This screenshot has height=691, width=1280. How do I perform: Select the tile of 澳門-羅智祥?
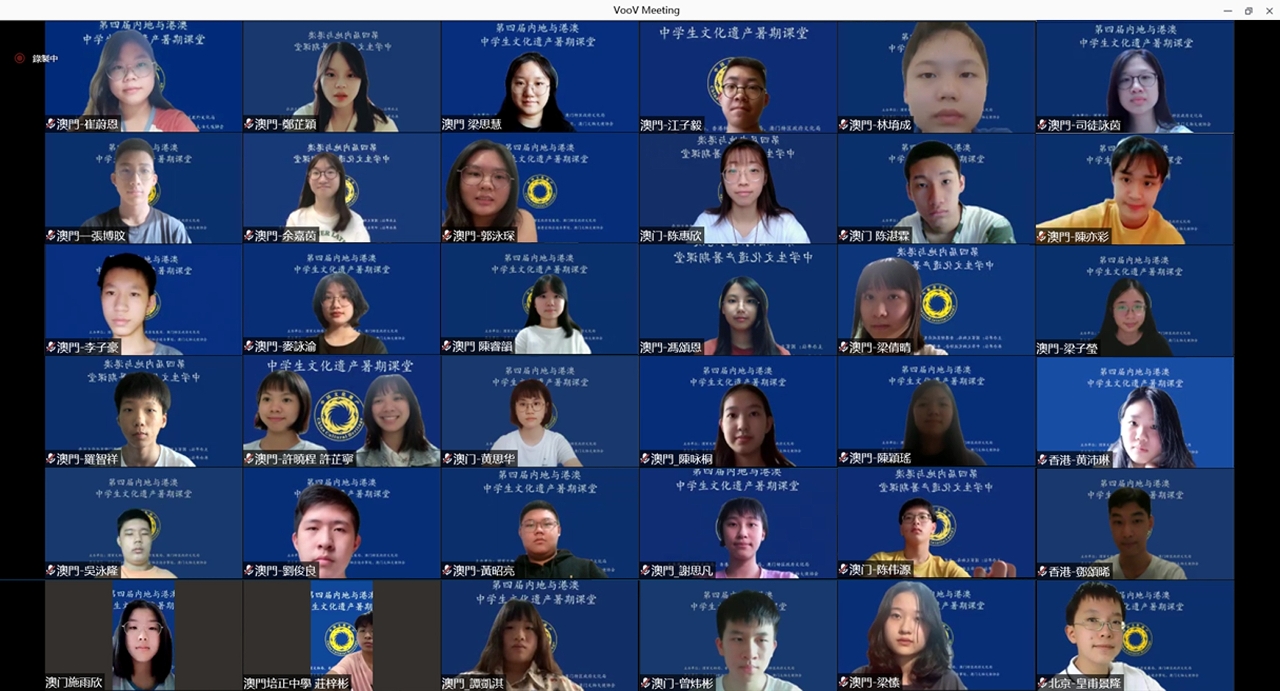pos(143,412)
